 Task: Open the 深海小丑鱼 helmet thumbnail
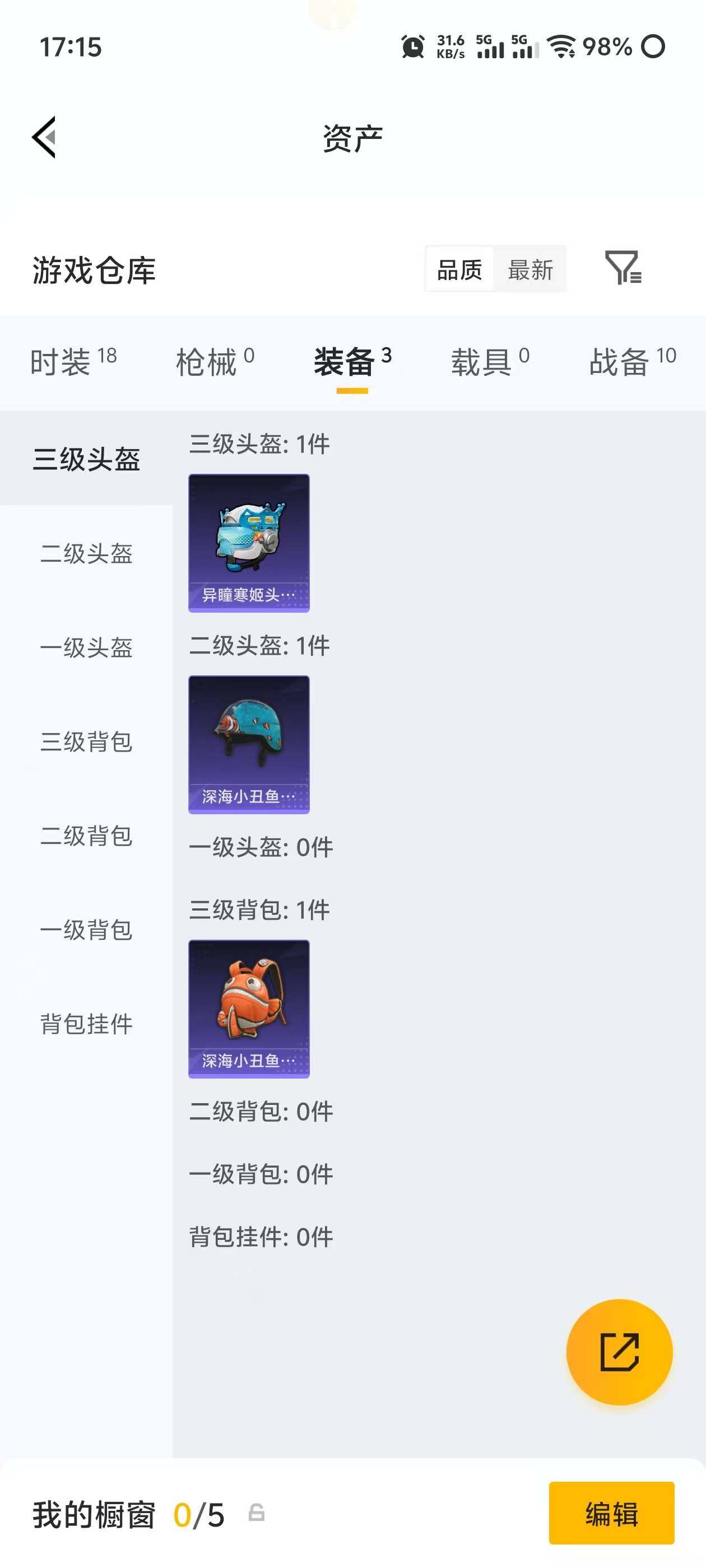pos(249,744)
